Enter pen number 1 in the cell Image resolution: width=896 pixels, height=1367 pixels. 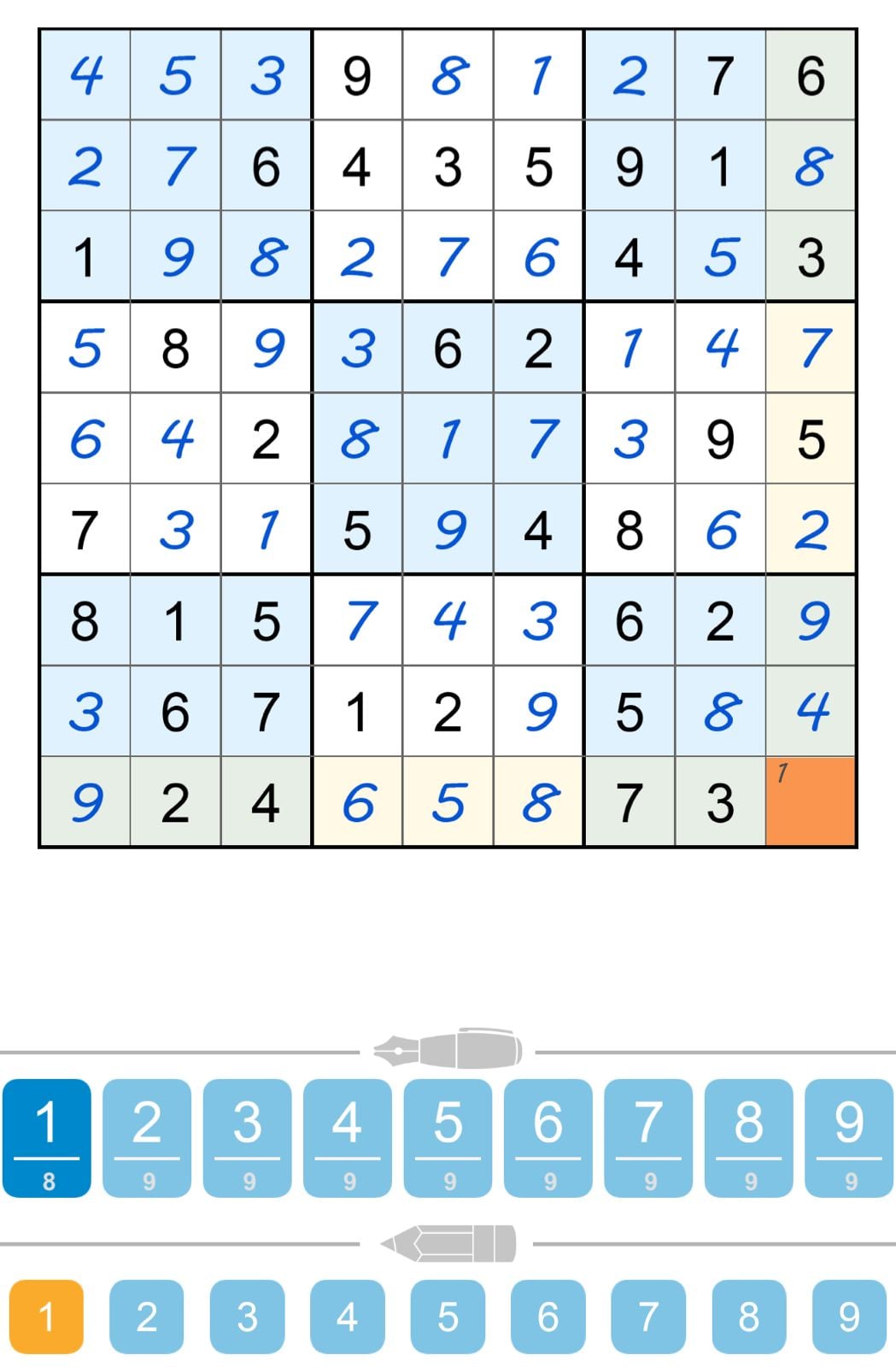[x=47, y=1137]
